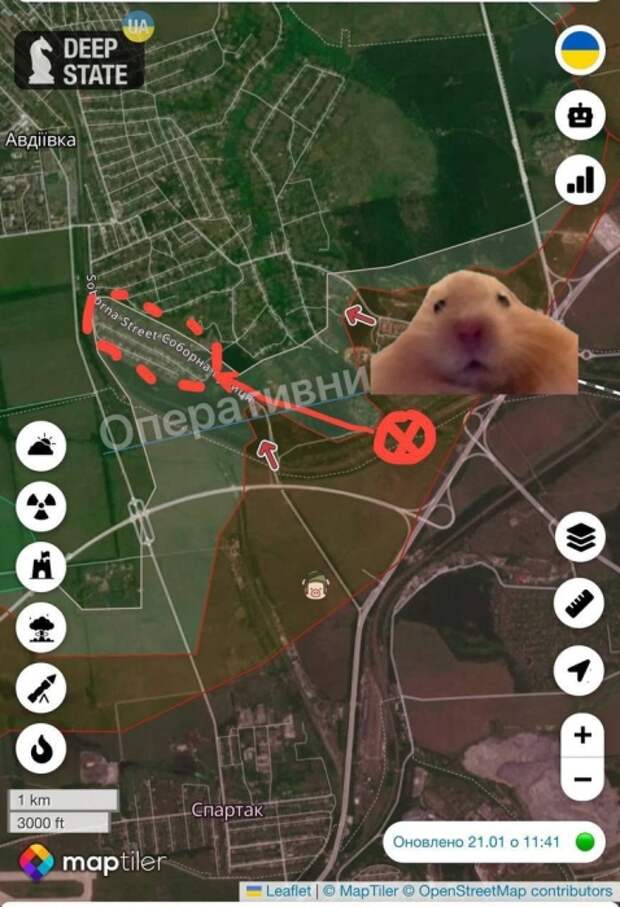The image size is (620, 907).
Task: Center map on my location
Action: click(580, 672)
